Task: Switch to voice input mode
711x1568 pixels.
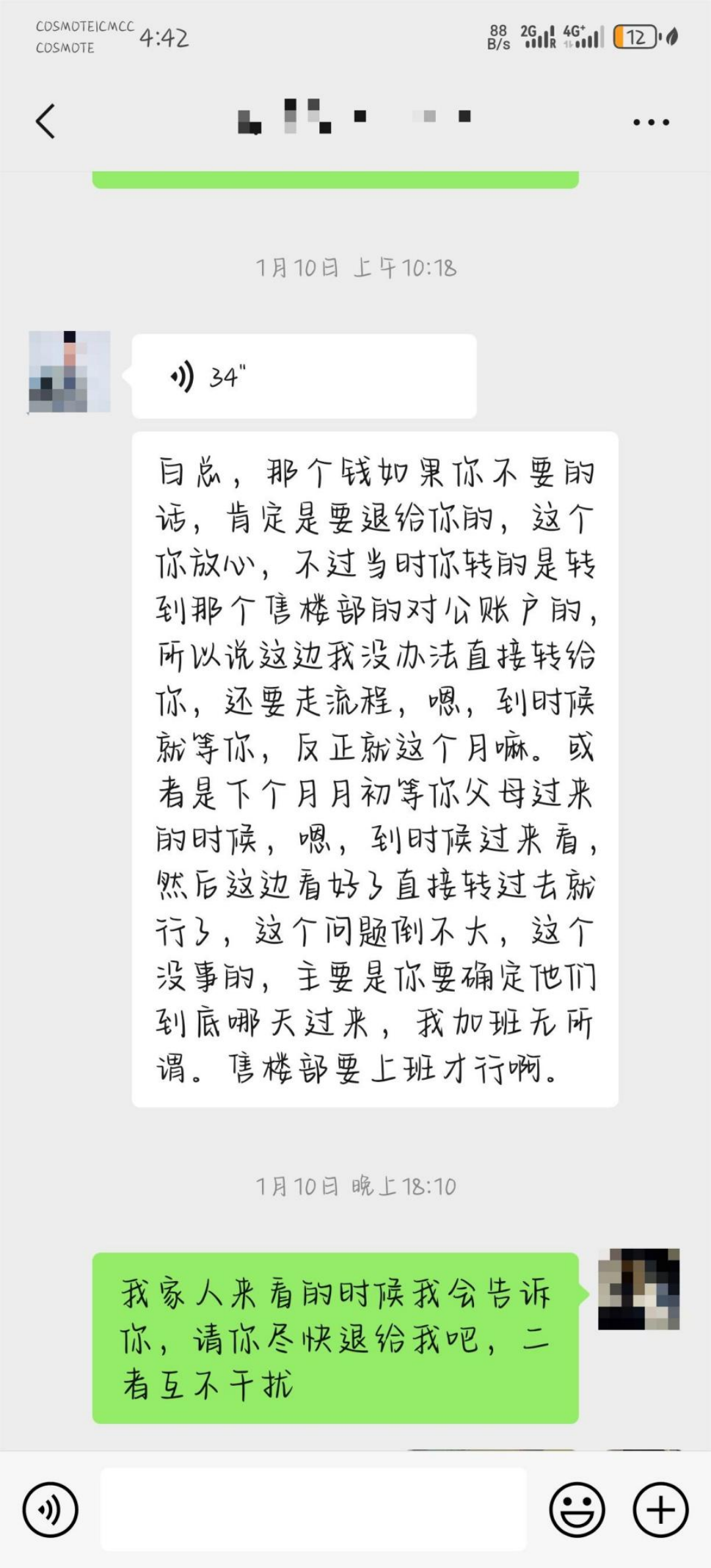Action: point(50,1509)
